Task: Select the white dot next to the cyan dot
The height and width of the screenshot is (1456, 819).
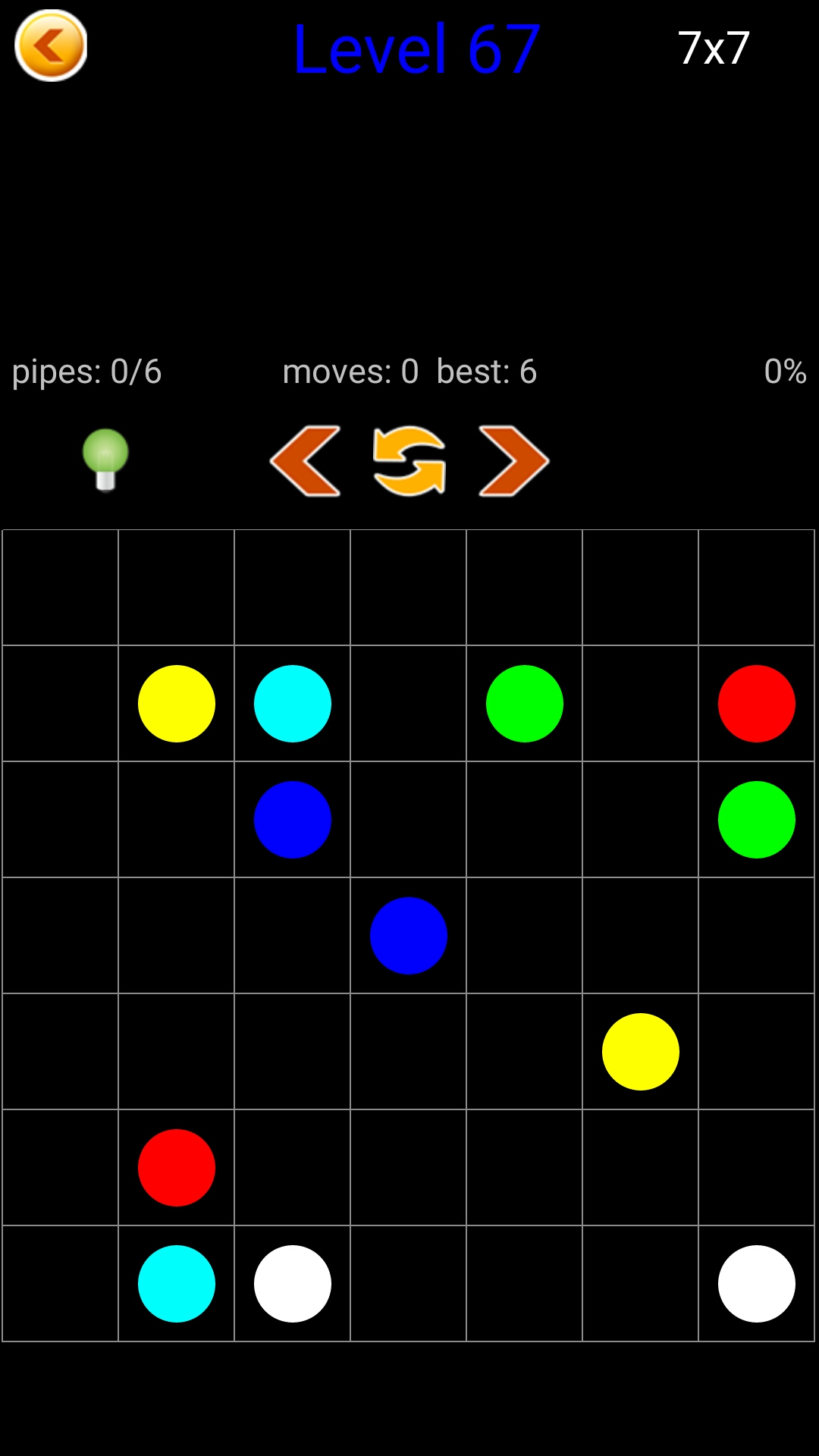Action: pos(293,1284)
